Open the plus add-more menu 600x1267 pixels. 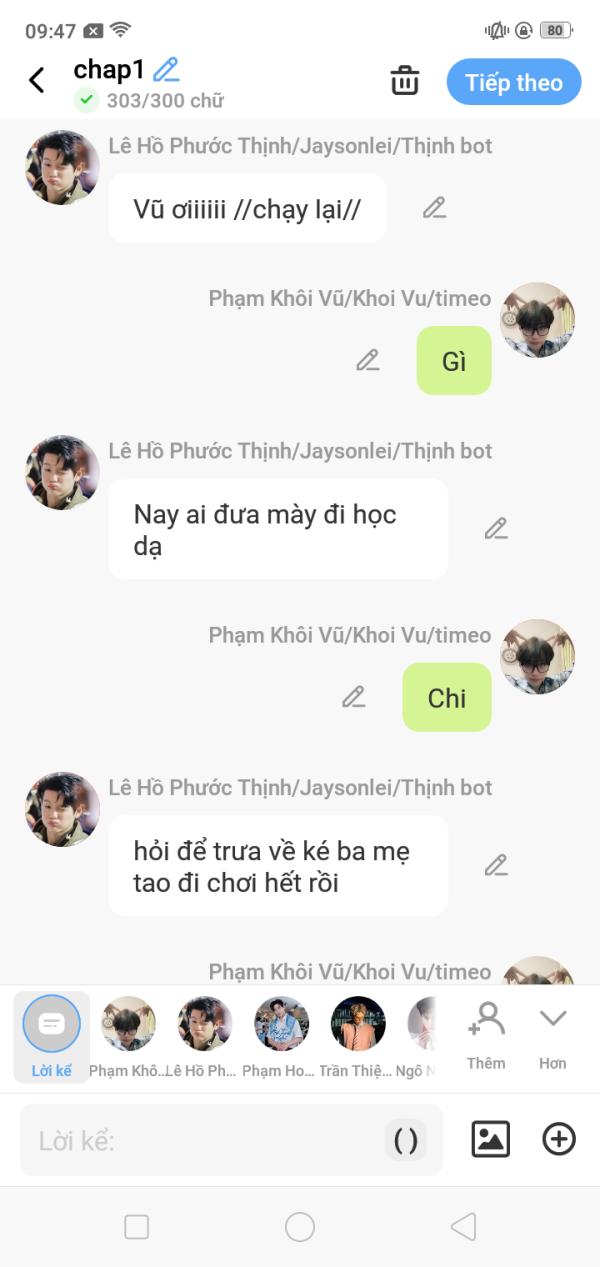559,1139
